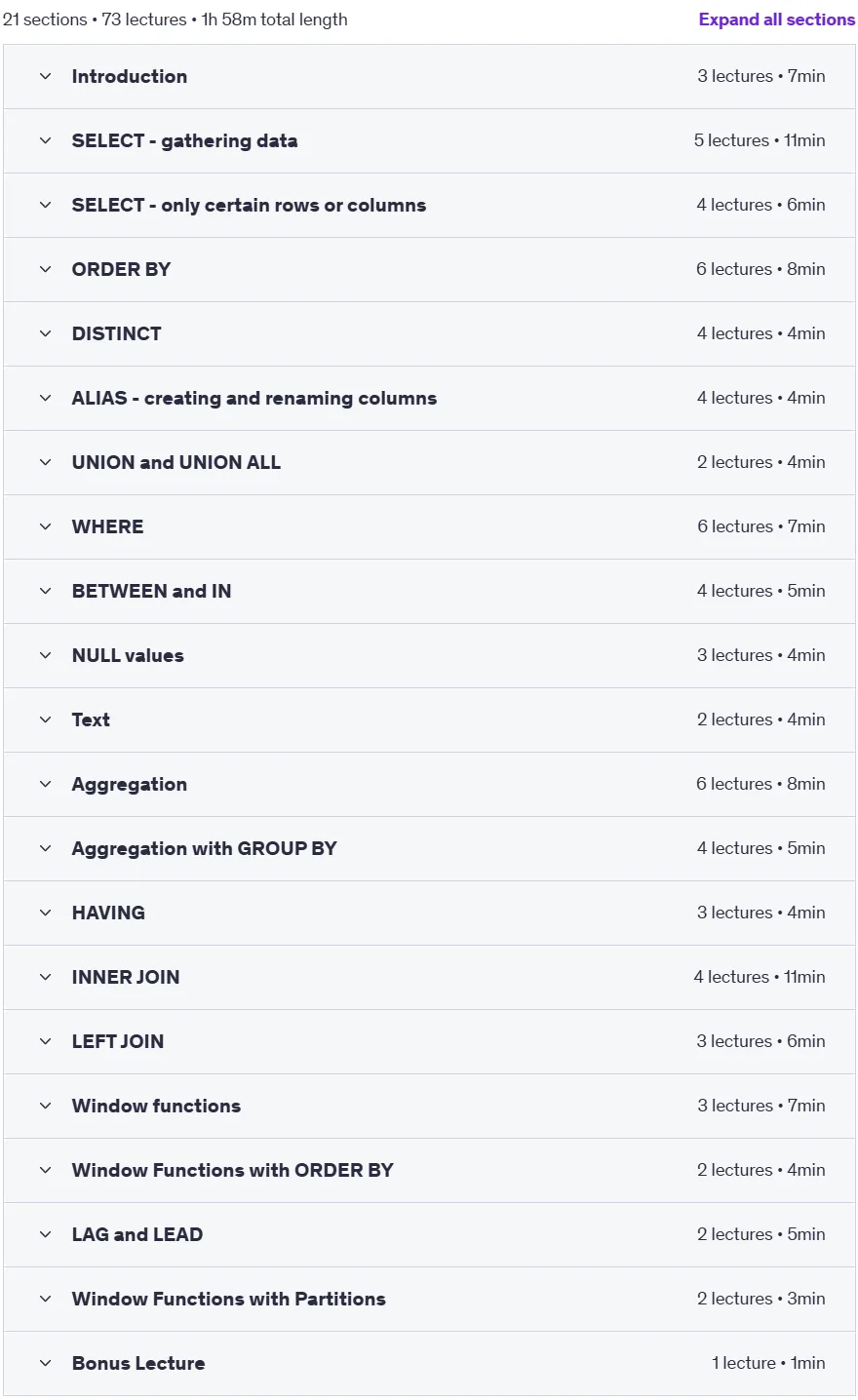This screenshot has width=858, height=1400.
Task: Open SELECT - only certain rows or columns
Action: 429,205
